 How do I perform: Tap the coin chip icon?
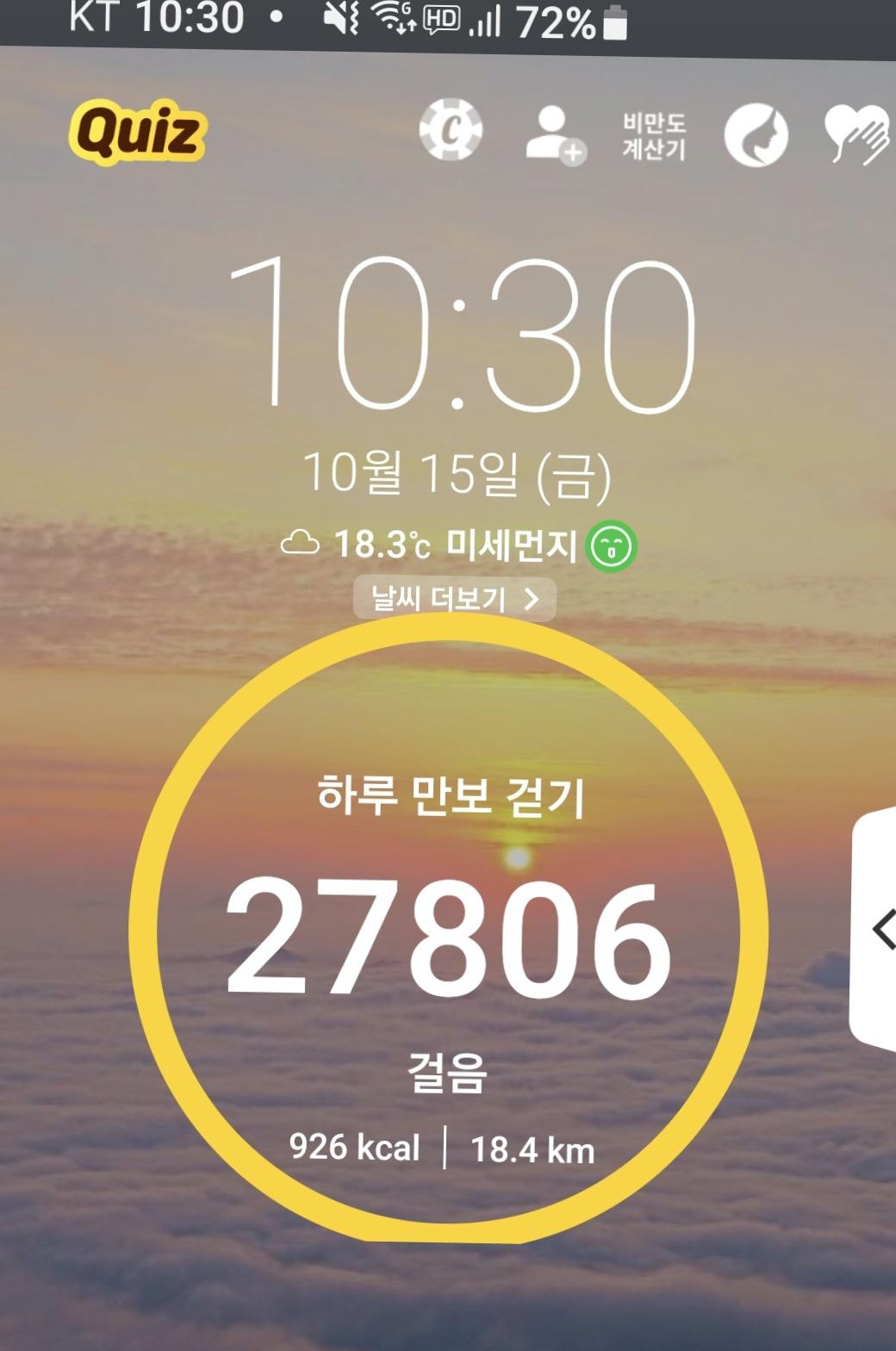point(451,130)
